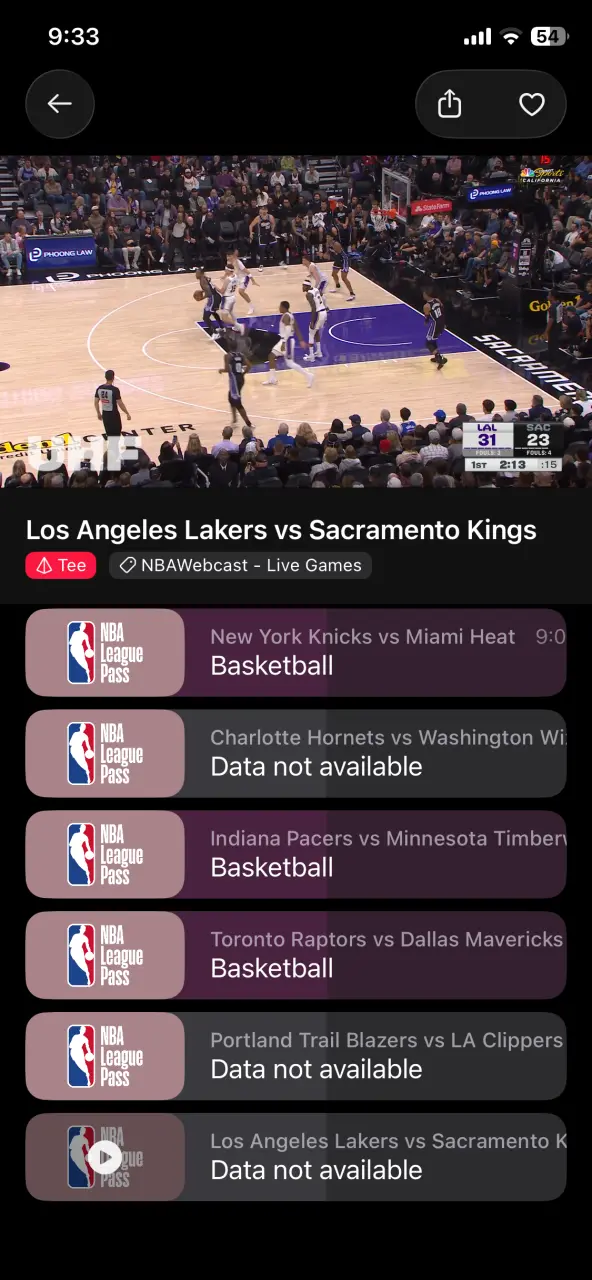The image size is (592, 1280).
Task: Watch Indiana Pacers vs Minnesota Timberwolves
Action: coord(296,854)
